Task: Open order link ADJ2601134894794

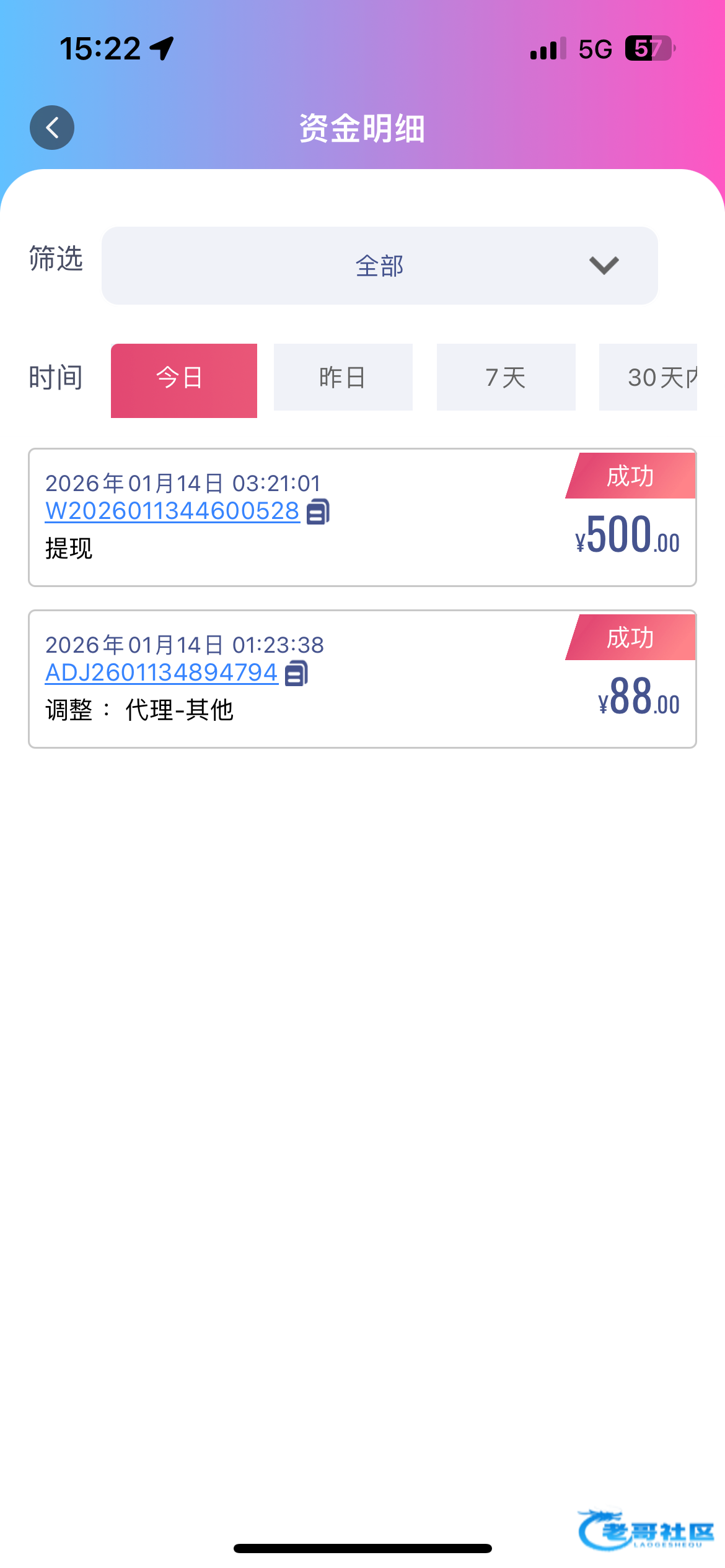Action: tap(161, 673)
